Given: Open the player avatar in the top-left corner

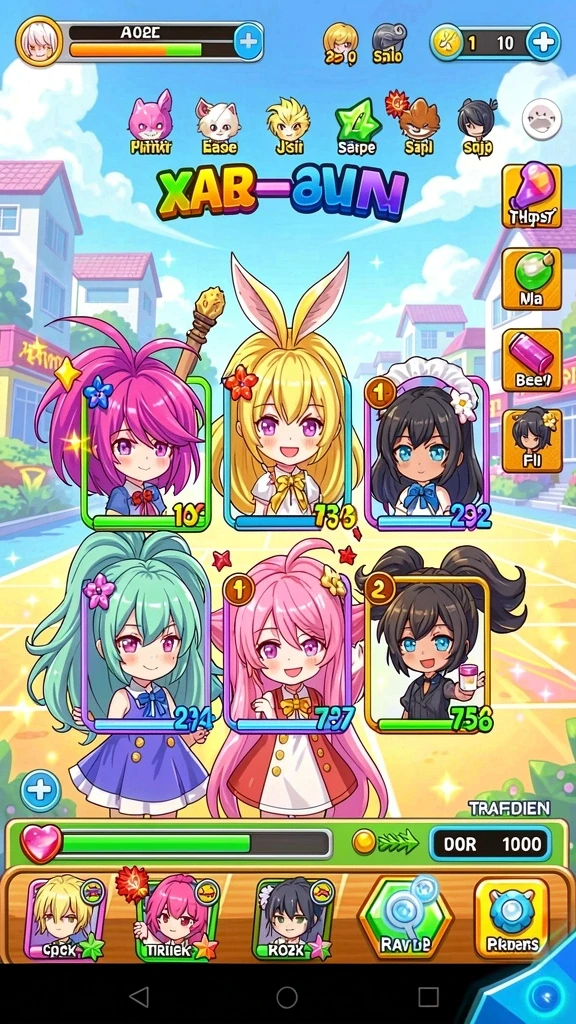Looking at the screenshot, I should (39, 41).
